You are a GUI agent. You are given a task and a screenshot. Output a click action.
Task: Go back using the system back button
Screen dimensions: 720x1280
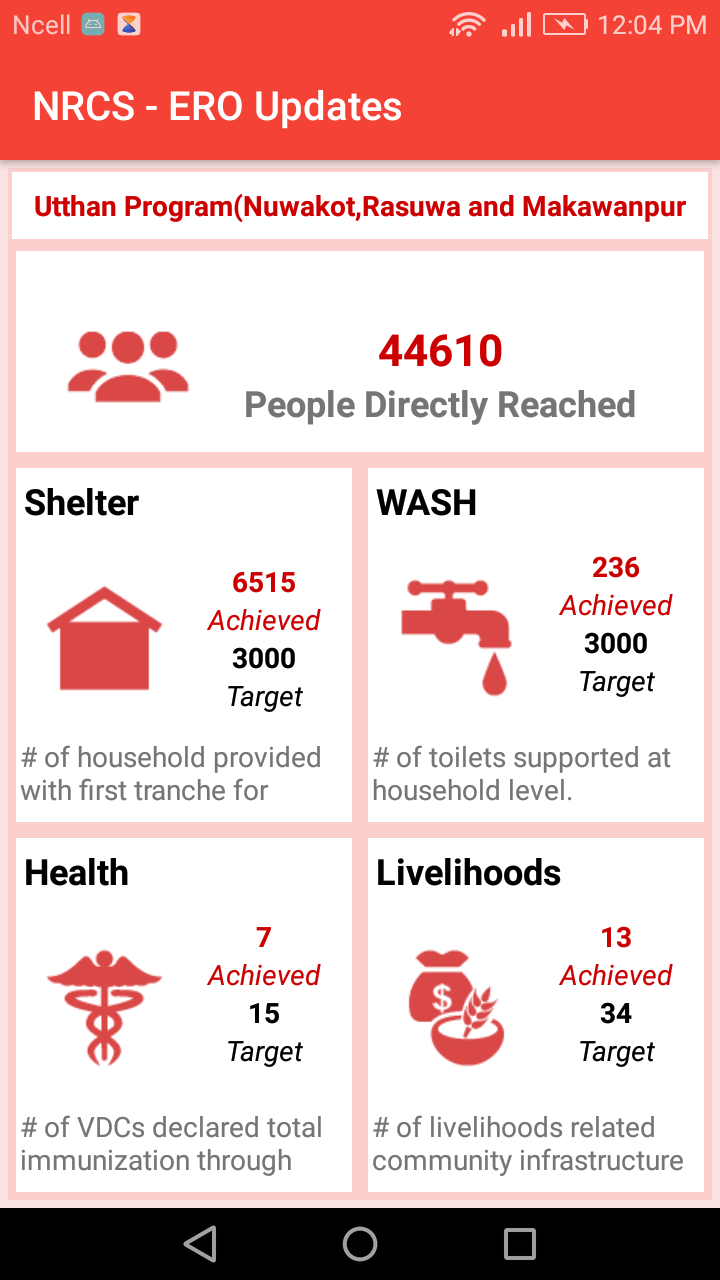(200, 1244)
